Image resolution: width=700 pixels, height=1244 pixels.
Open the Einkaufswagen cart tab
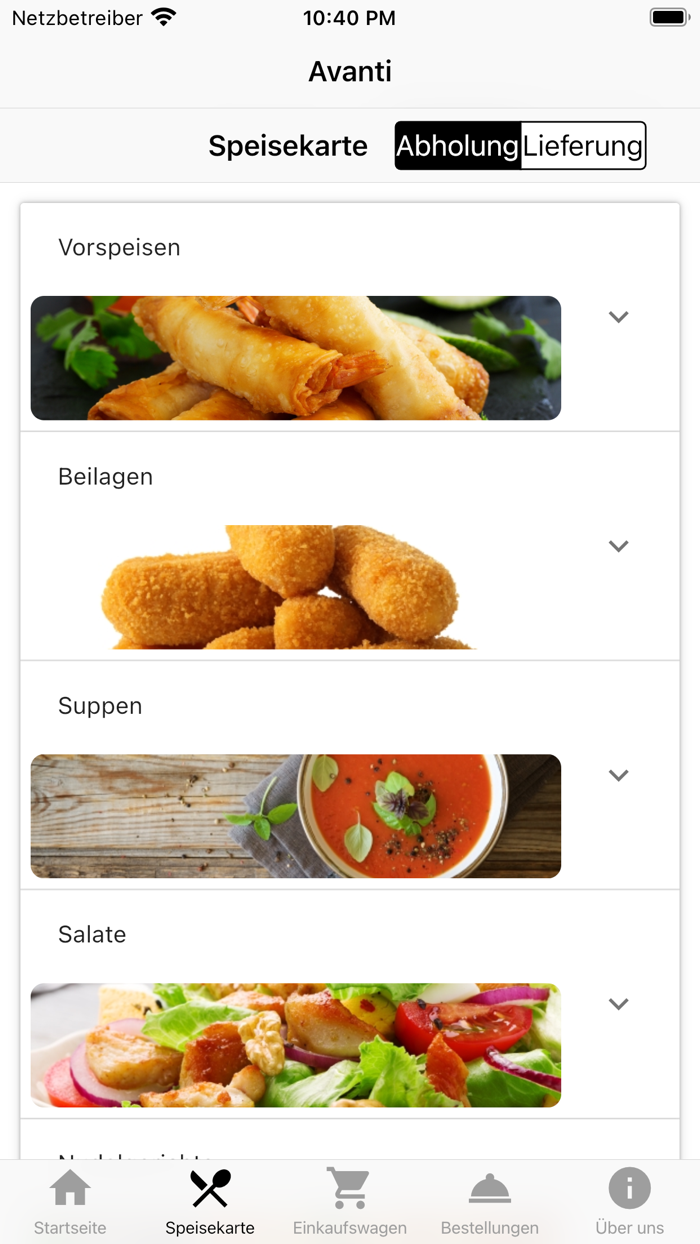(x=350, y=1202)
